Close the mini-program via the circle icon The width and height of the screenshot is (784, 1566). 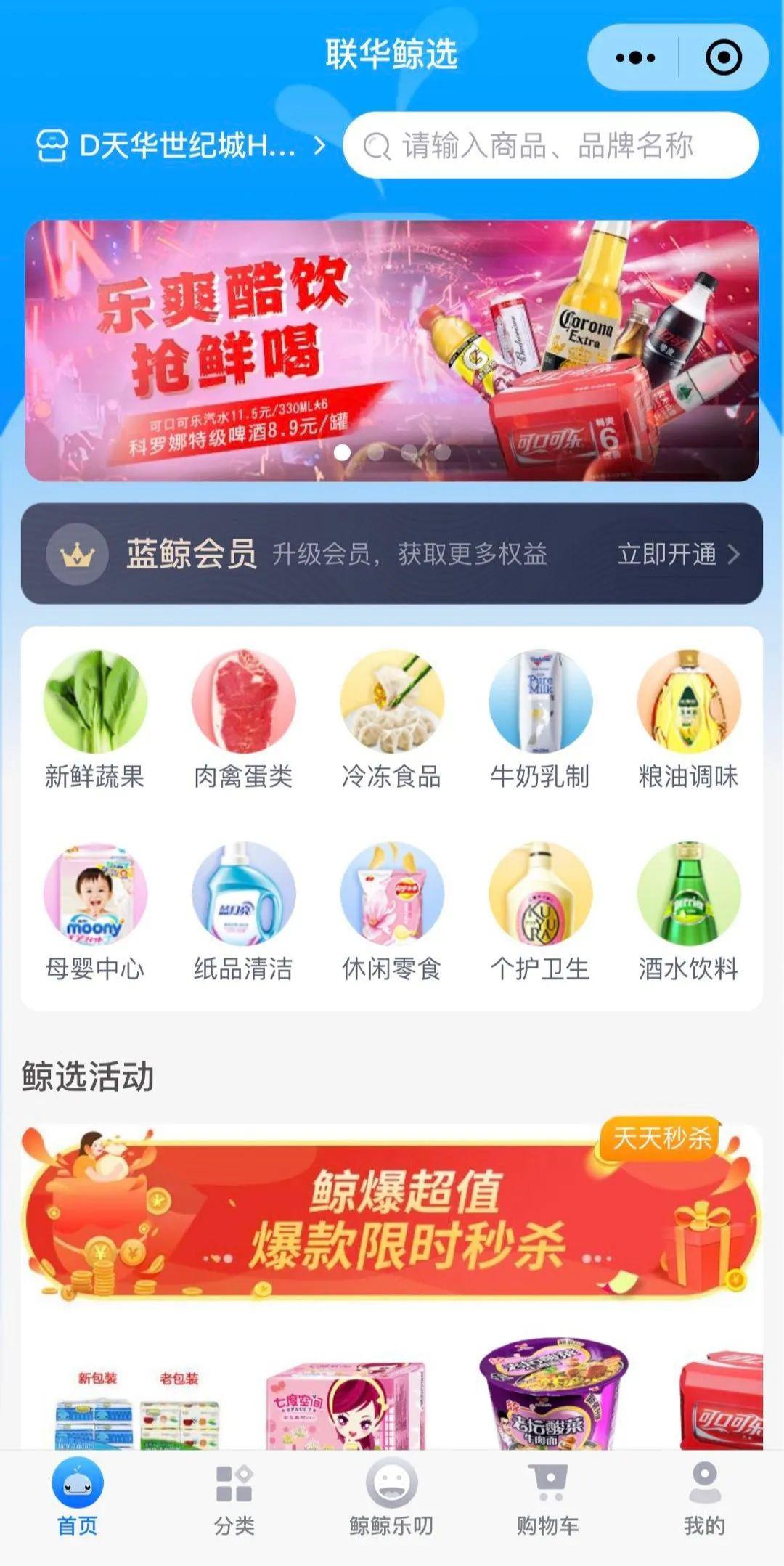pyautogui.click(x=723, y=58)
